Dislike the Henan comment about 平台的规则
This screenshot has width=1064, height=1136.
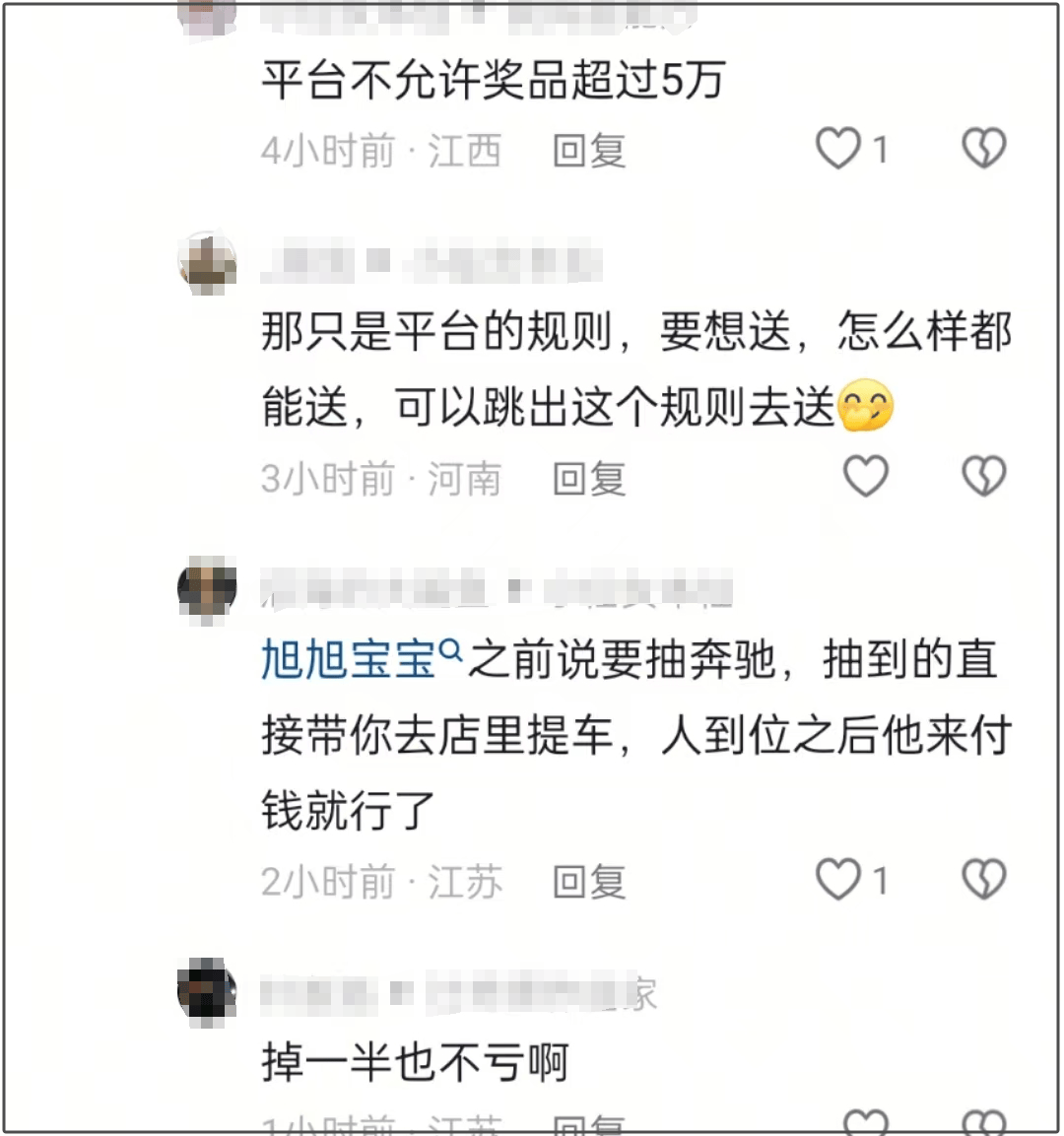(x=982, y=477)
